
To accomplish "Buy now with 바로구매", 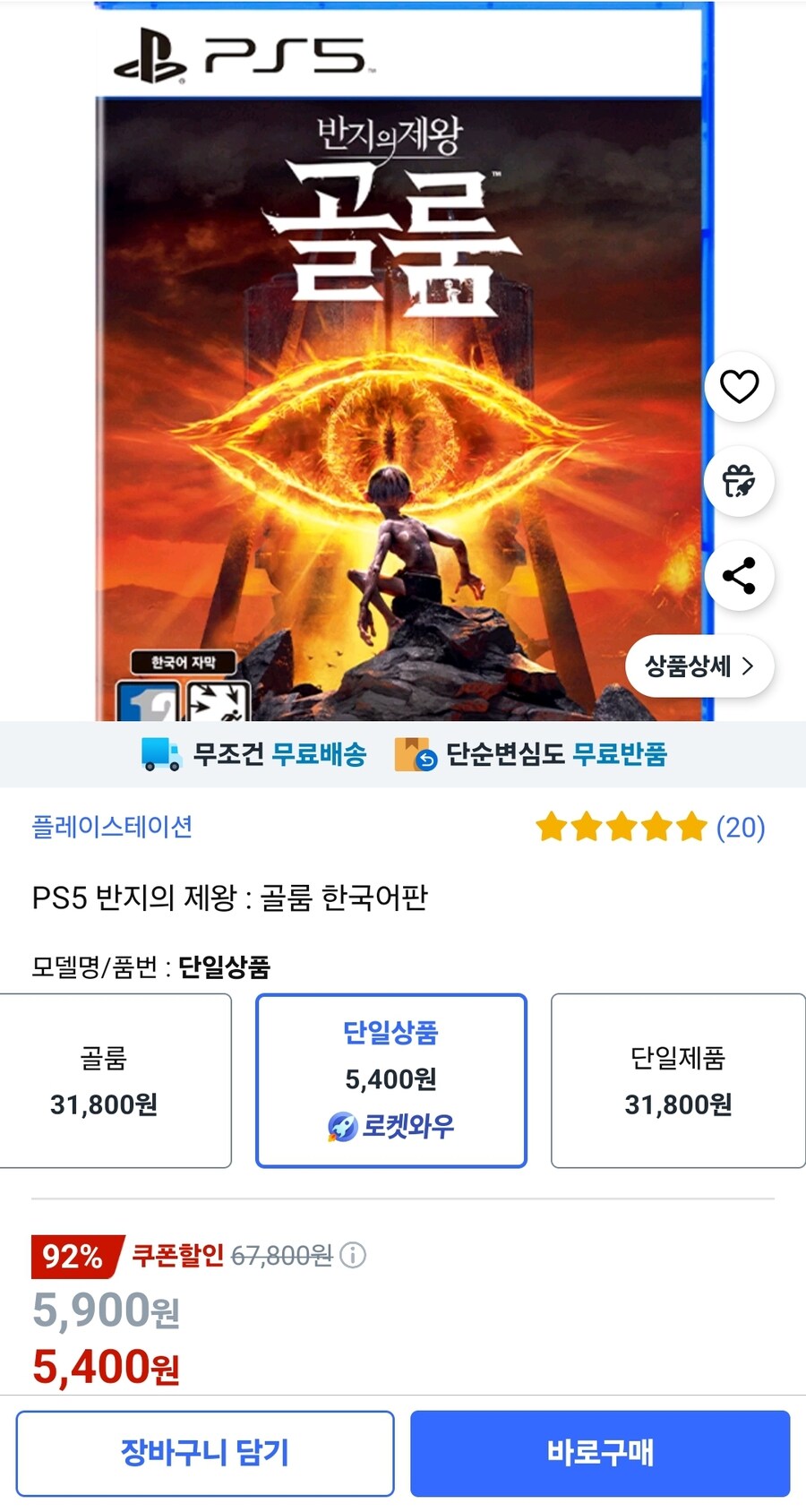I will 600,1453.
